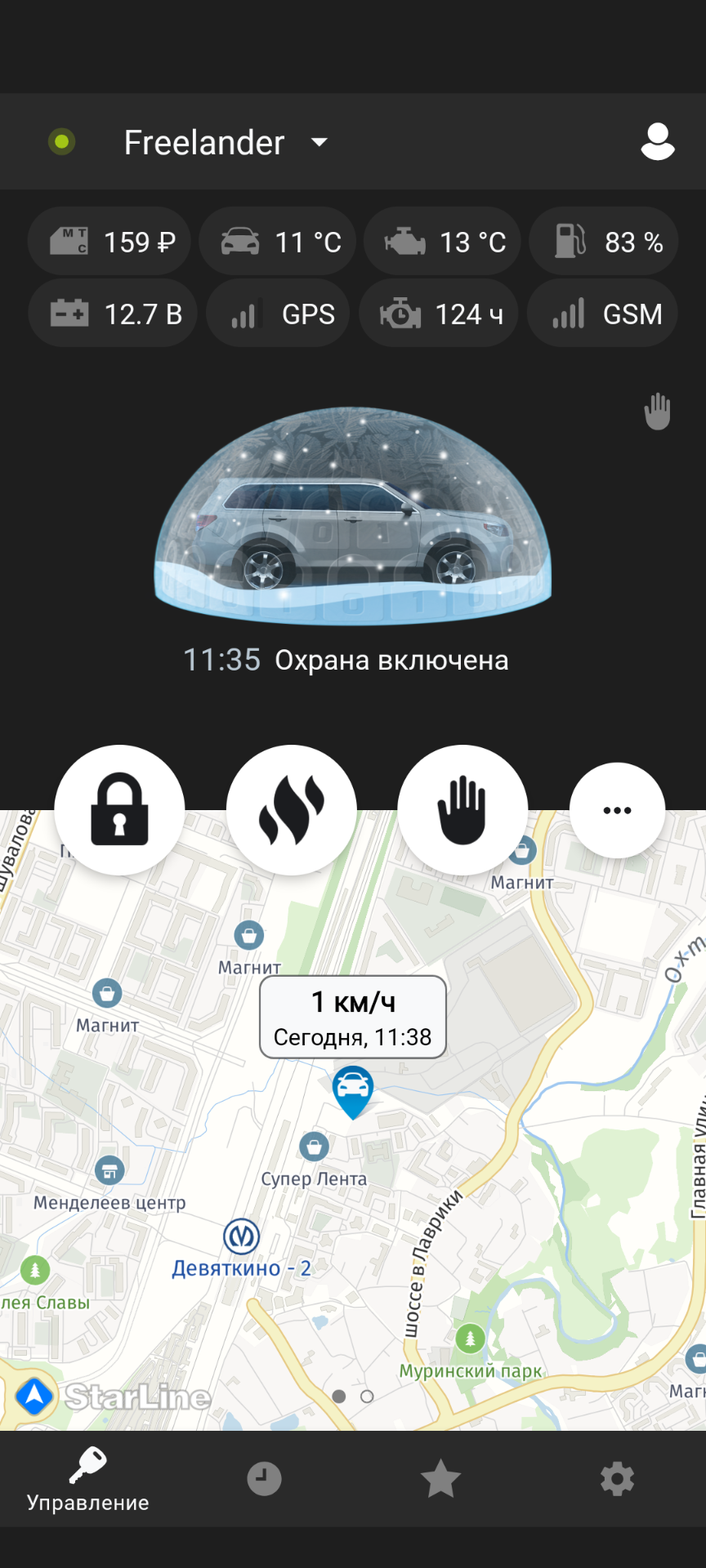Open the 83 % fuel level chip

605,242
